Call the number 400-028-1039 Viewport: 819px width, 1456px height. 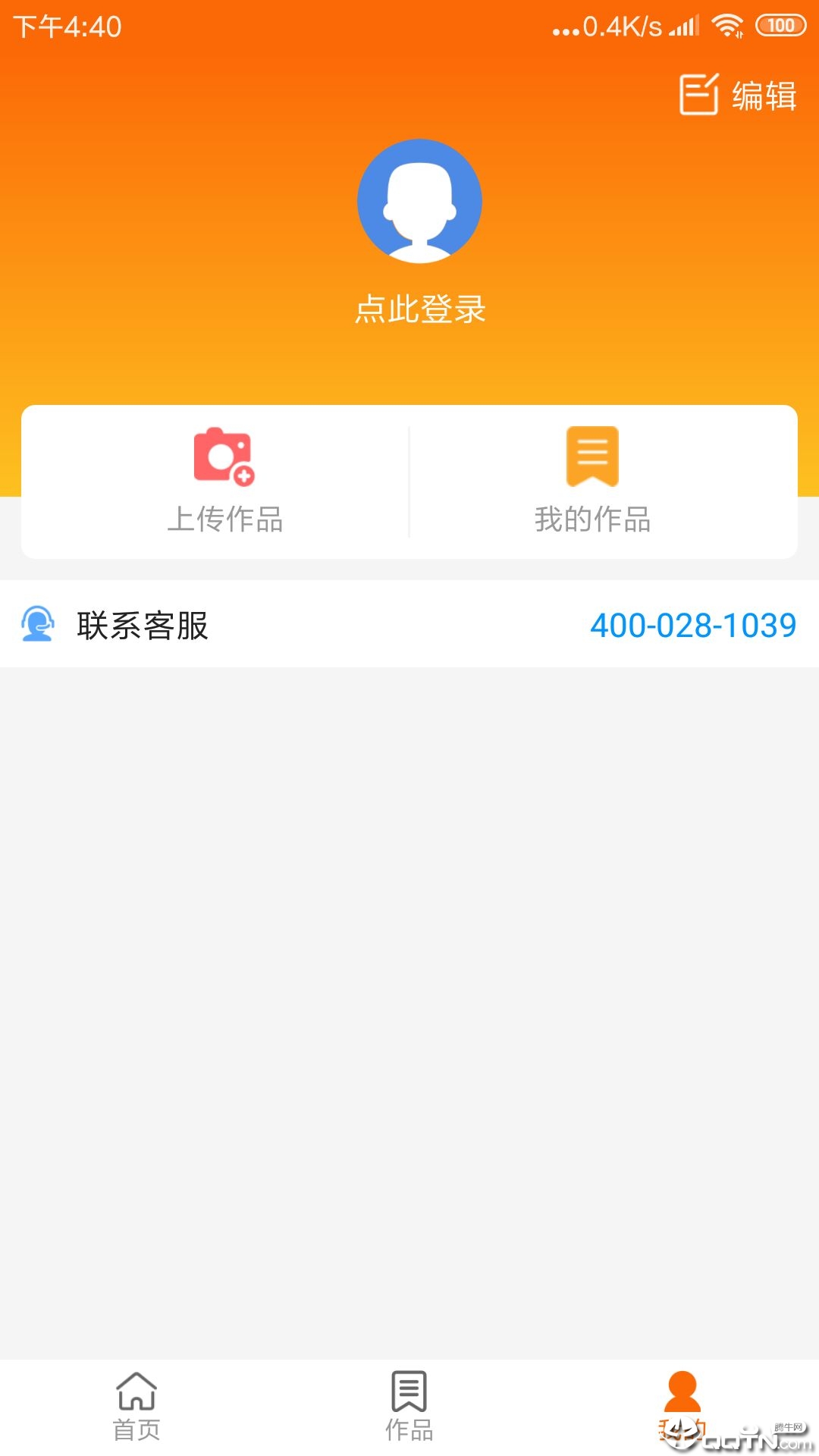(x=694, y=626)
